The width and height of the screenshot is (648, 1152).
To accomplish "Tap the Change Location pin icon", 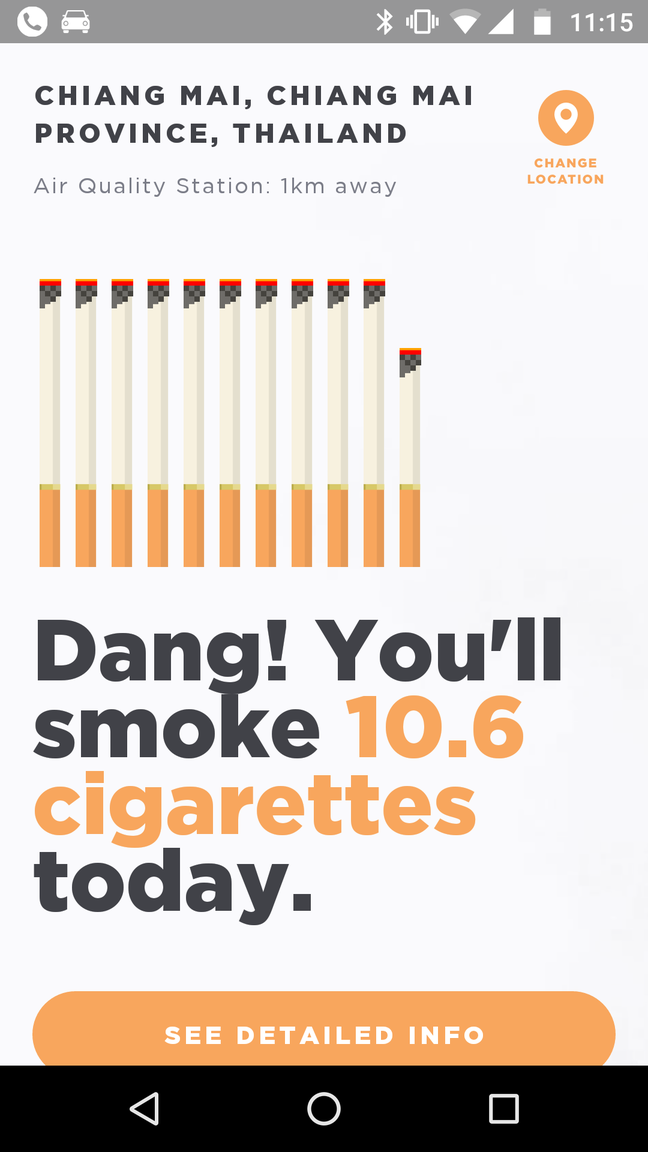I will click(565, 119).
